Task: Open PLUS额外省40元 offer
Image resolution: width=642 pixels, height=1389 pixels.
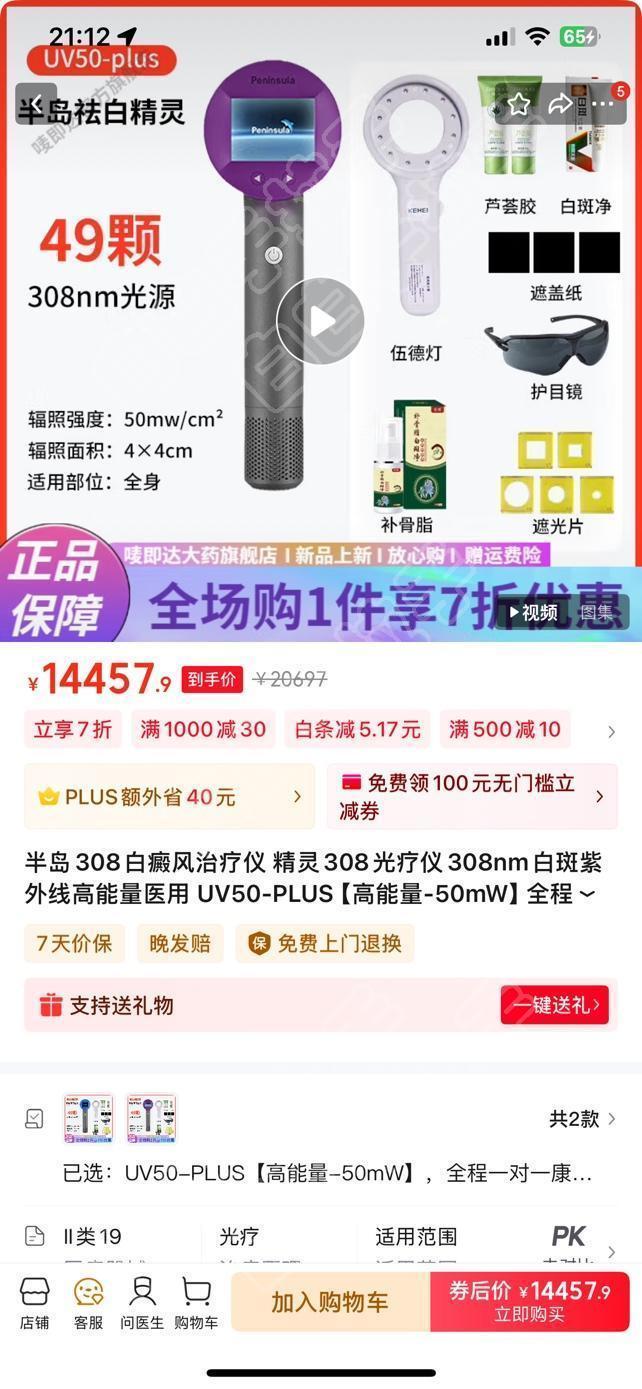Action: [169, 797]
